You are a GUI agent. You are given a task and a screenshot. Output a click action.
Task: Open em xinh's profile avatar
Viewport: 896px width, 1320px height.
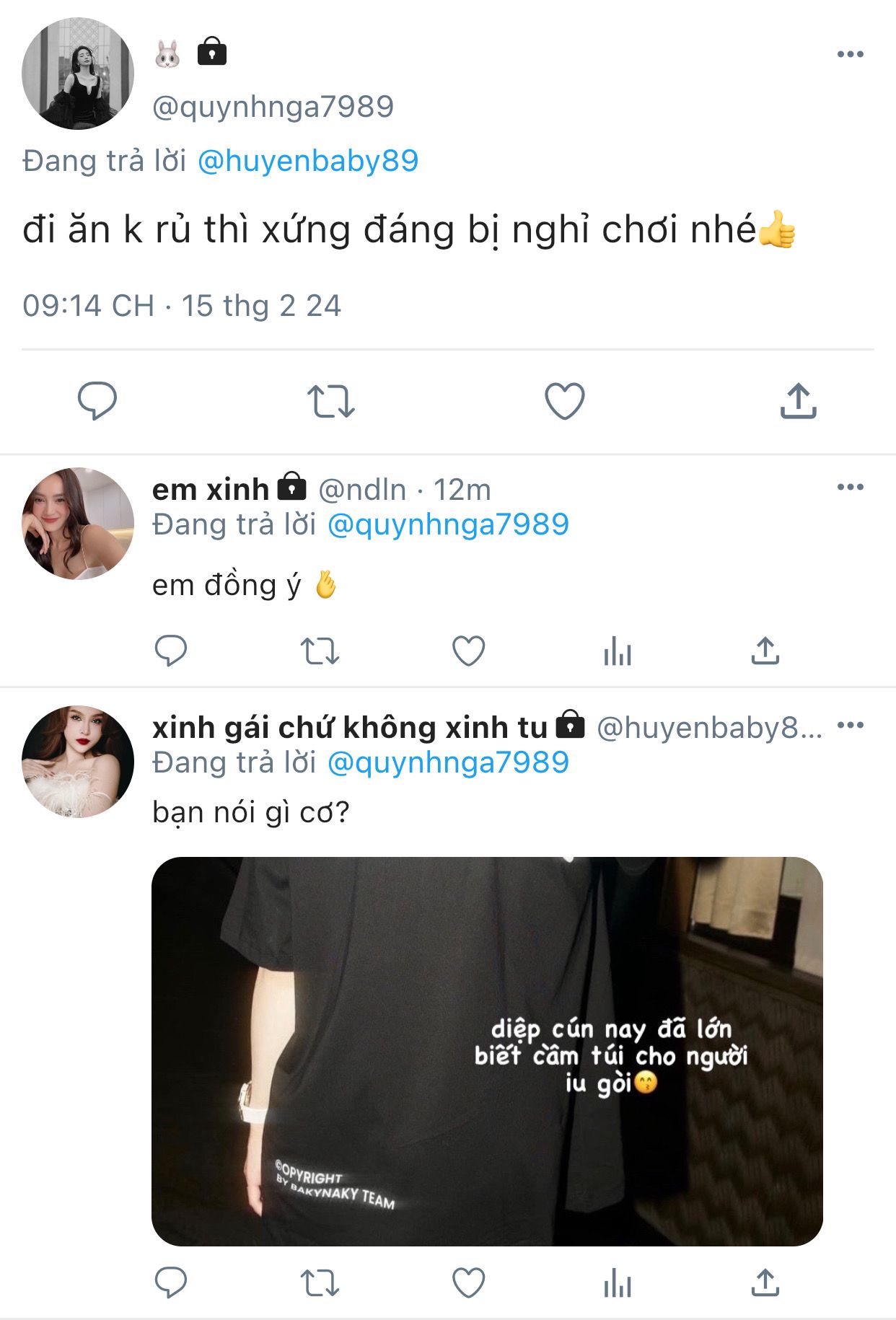78,523
